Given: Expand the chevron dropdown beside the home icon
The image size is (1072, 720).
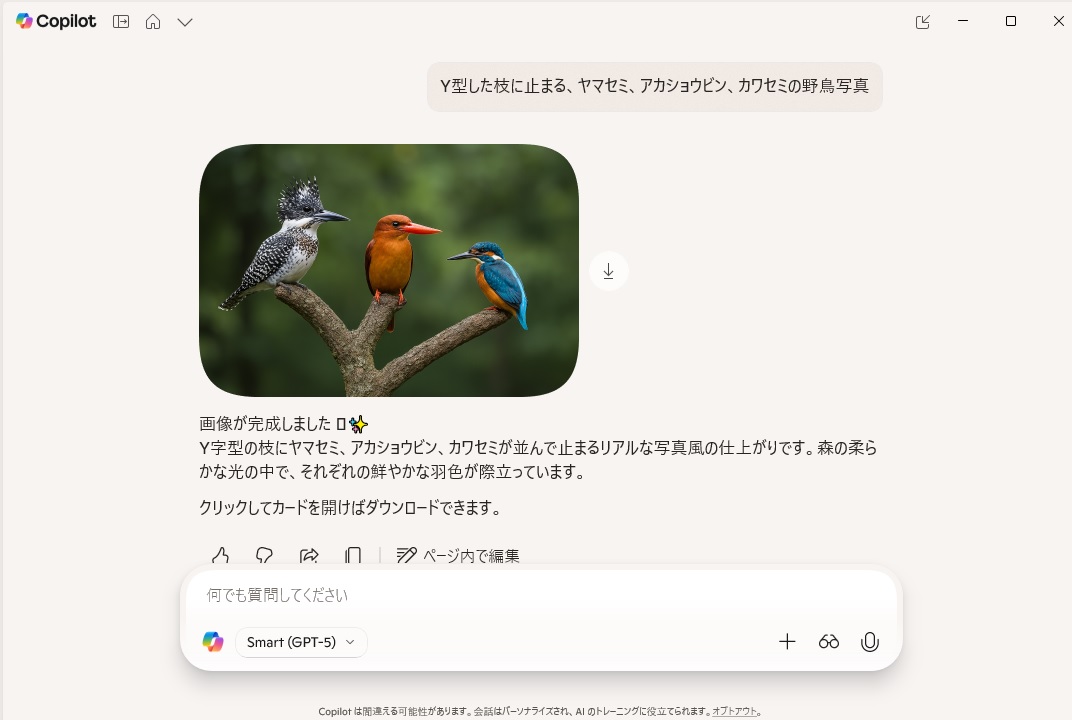Looking at the screenshot, I should click(x=185, y=21).
